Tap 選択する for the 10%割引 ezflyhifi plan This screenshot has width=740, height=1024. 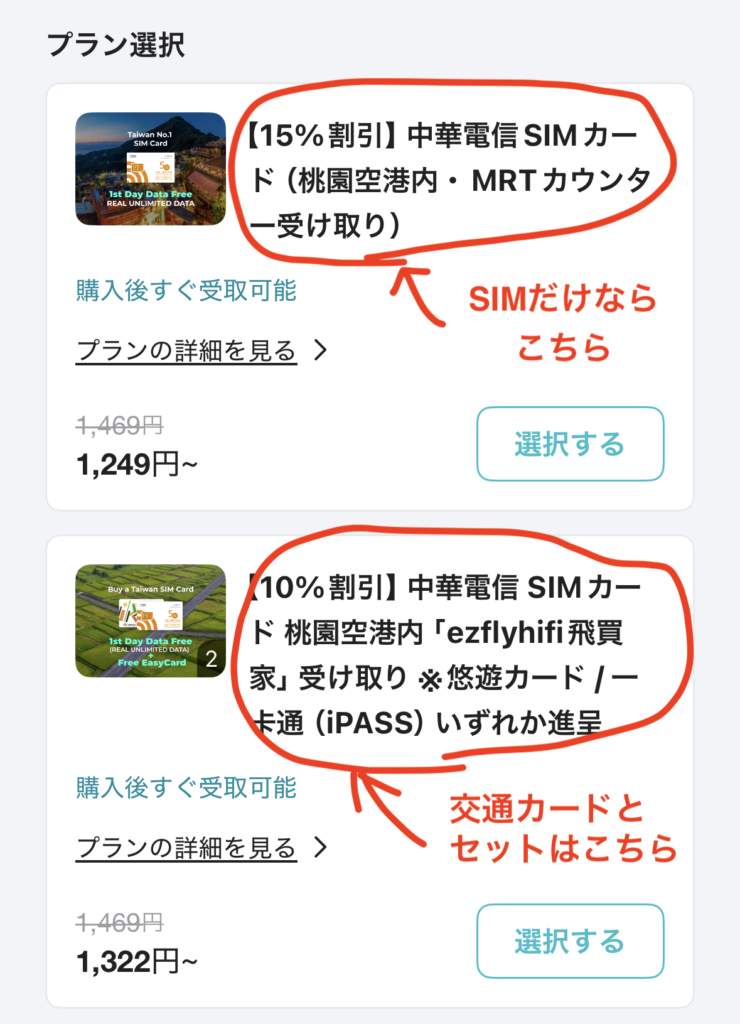pyautogui.click(x=570, y=941)
